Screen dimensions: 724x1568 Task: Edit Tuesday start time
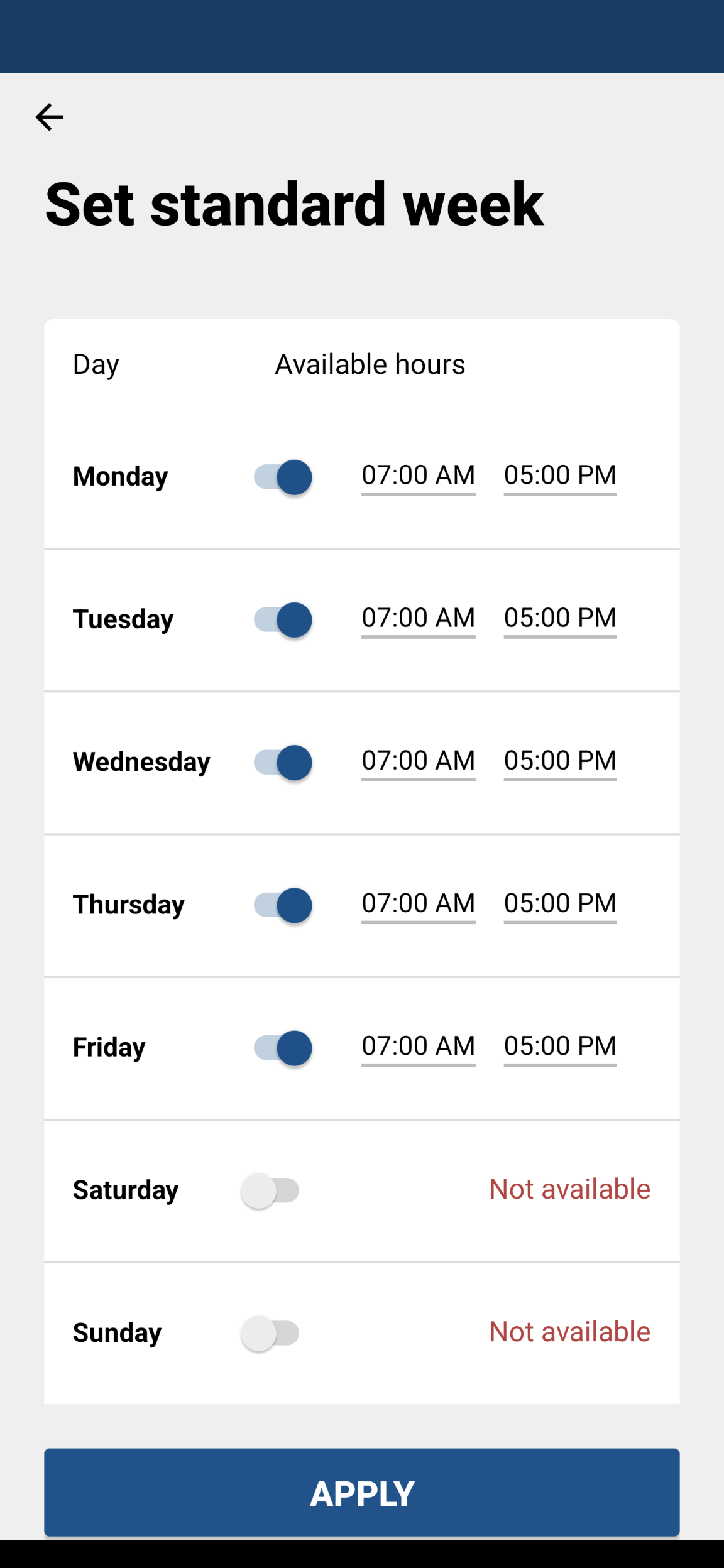coord(419,619)
